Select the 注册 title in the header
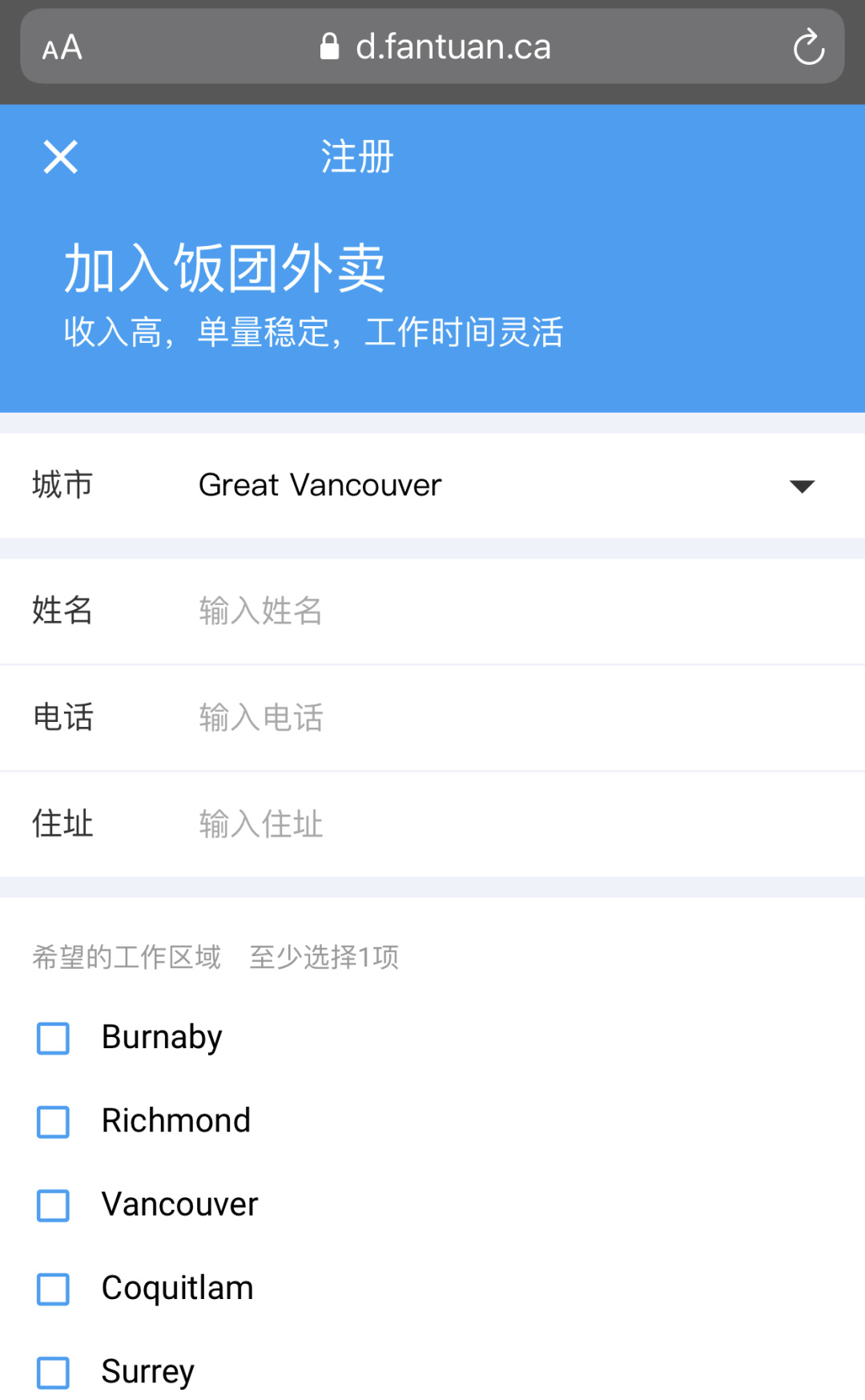This screenshot has width=865, height=1400. pos(356,156)
